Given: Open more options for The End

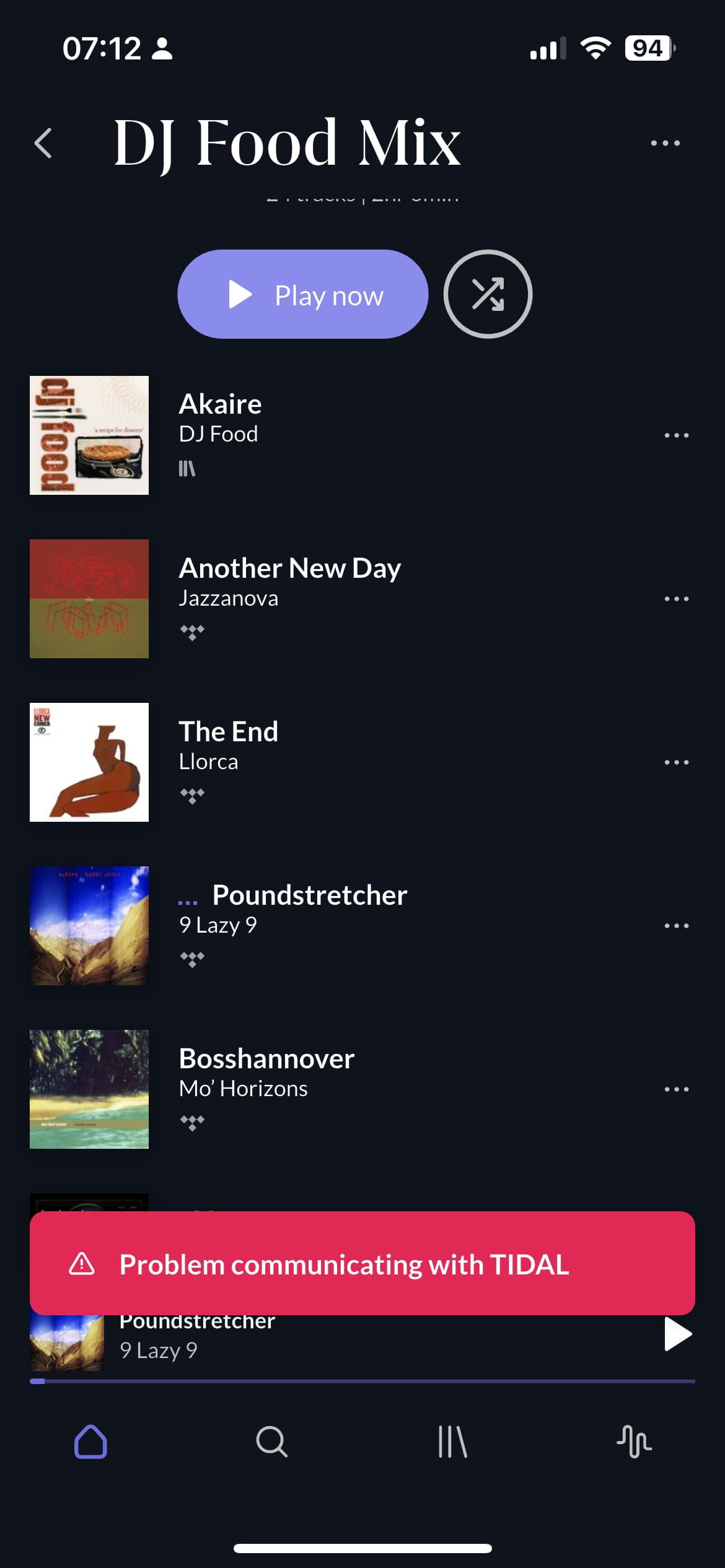Looking at the screenshot, I should [676, 762].
